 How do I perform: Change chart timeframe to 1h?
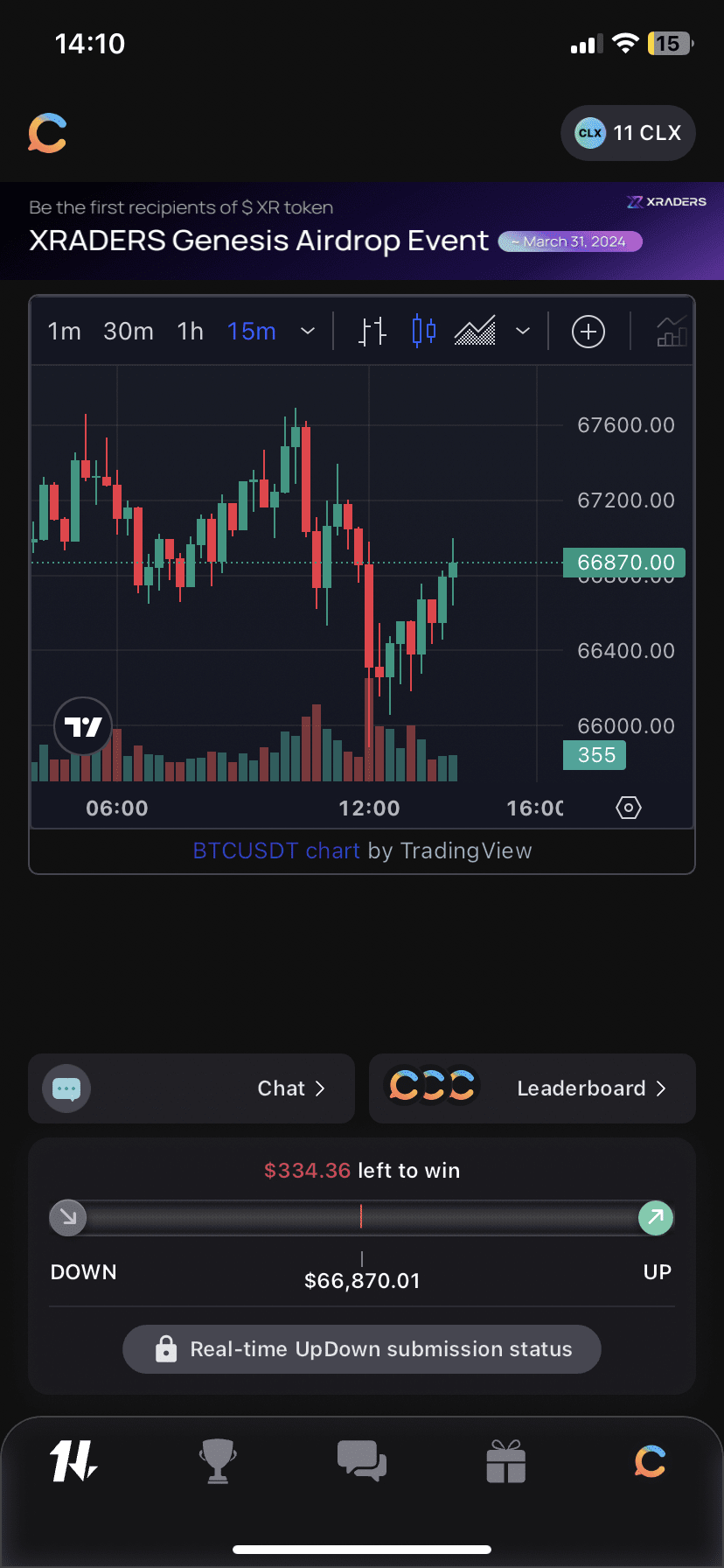click(190, 332)
